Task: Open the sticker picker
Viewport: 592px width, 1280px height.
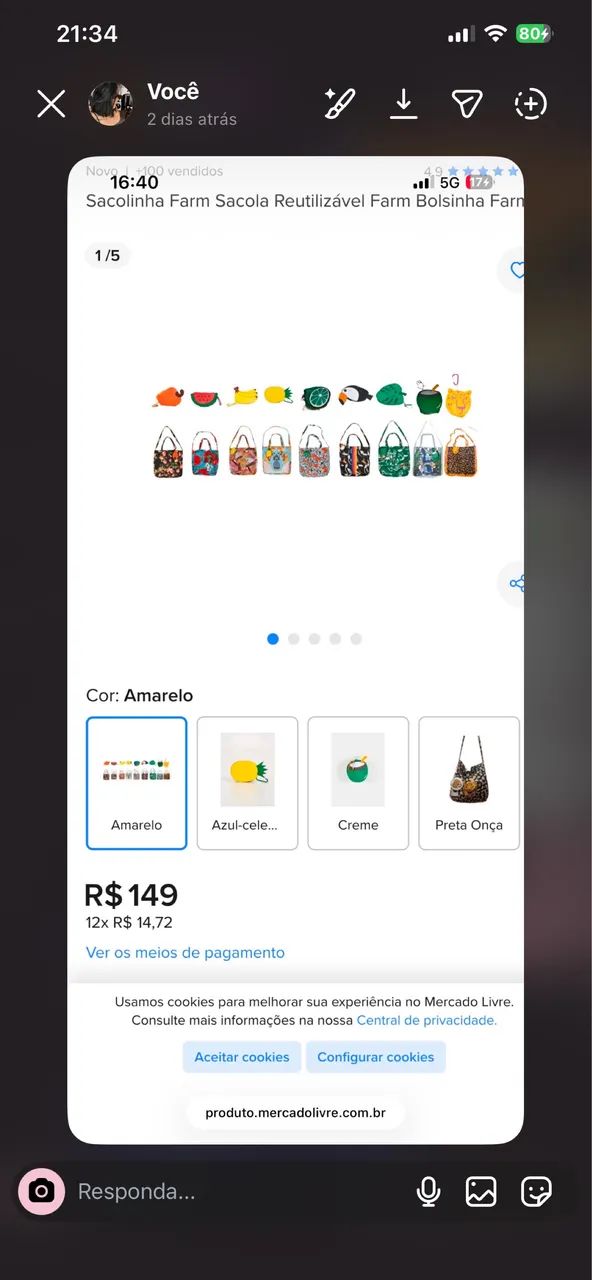Action: tap(537, 1191)
